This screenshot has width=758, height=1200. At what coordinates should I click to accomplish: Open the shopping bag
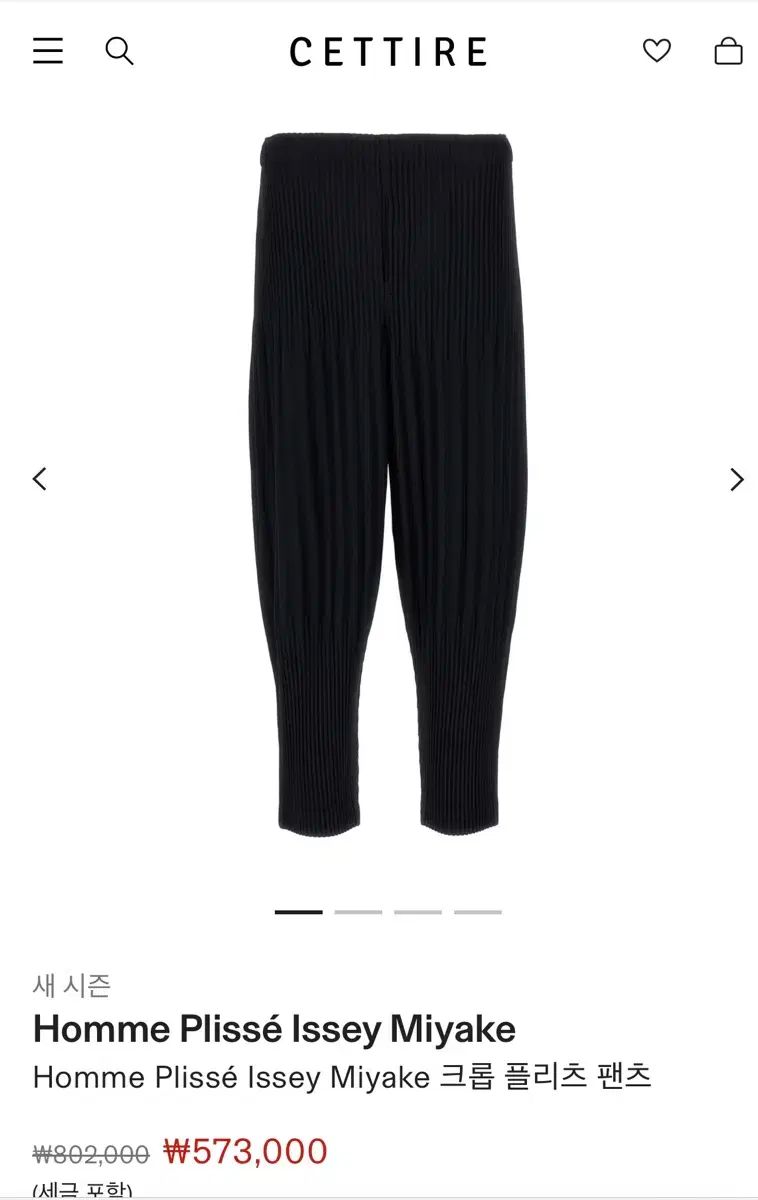pos(728,51)
